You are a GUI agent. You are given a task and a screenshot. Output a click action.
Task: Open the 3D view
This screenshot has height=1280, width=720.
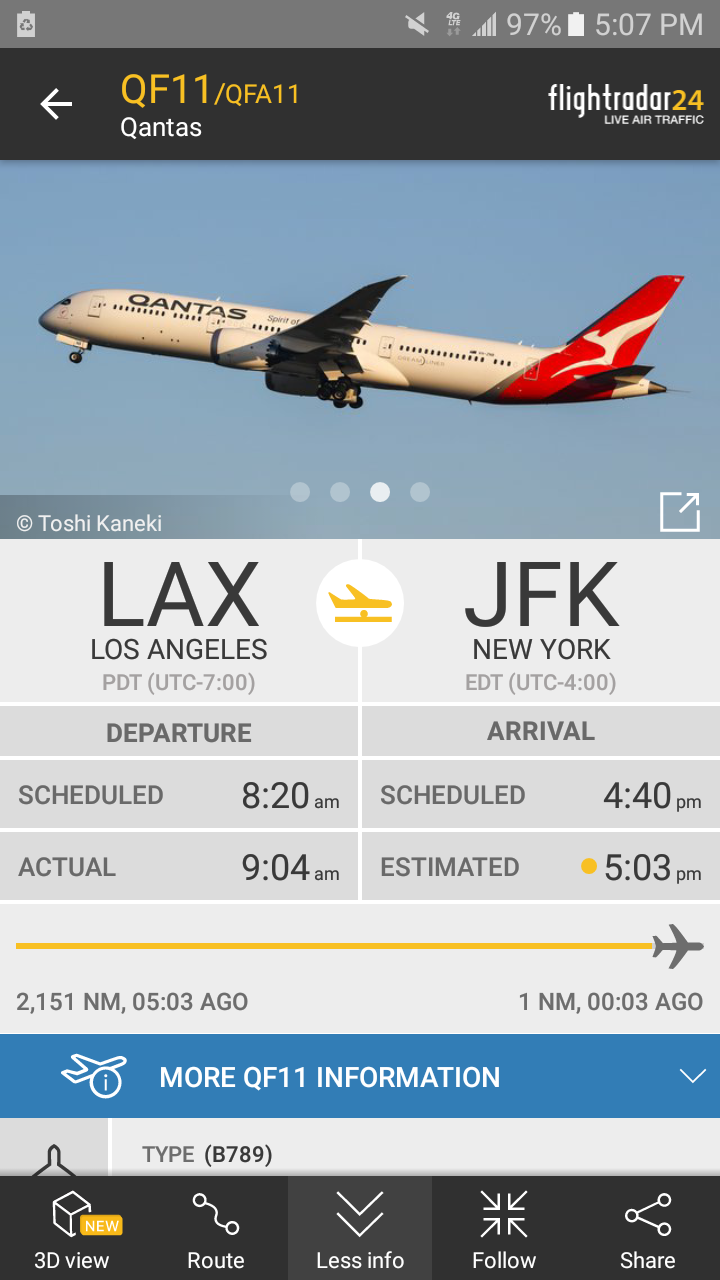(x=72, y=1230)
